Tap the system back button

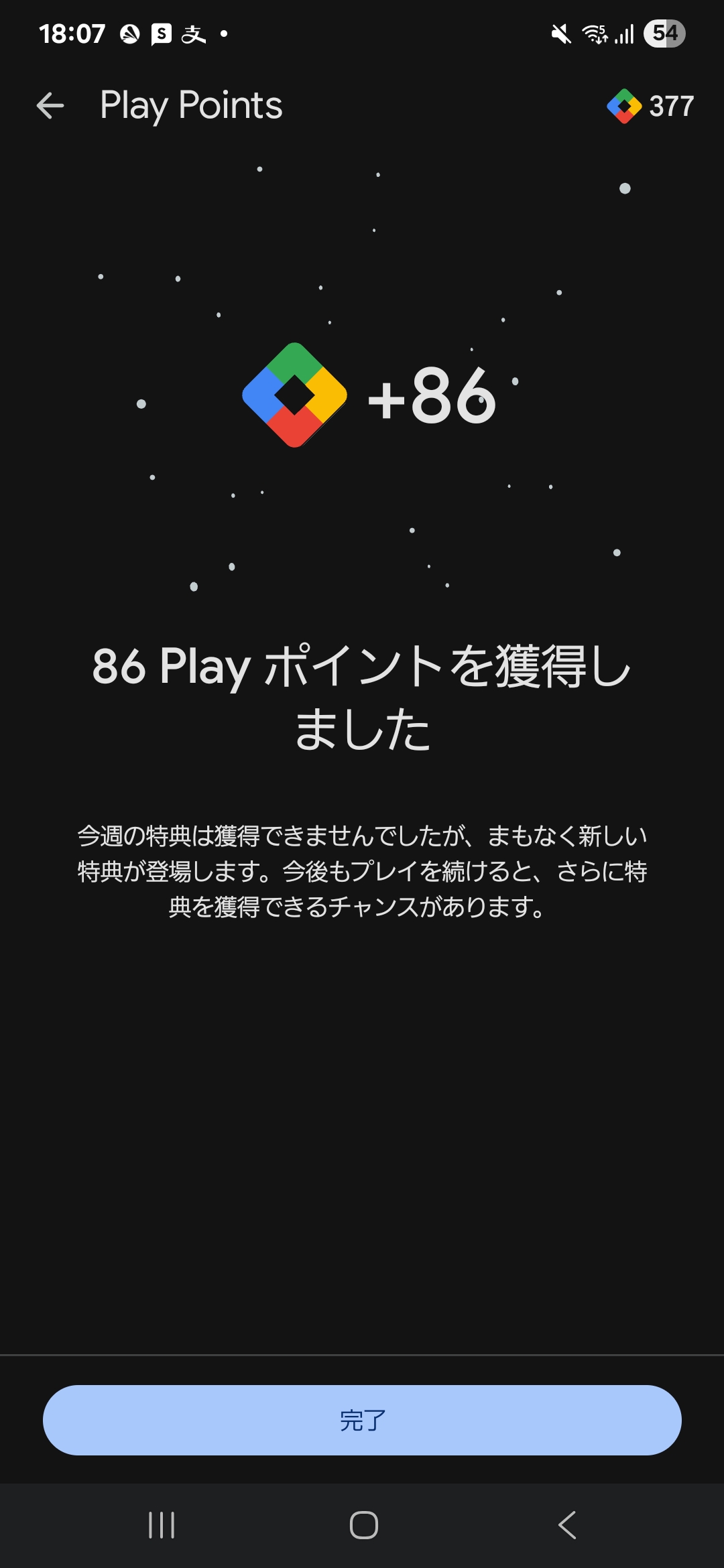coord(567,1525)
